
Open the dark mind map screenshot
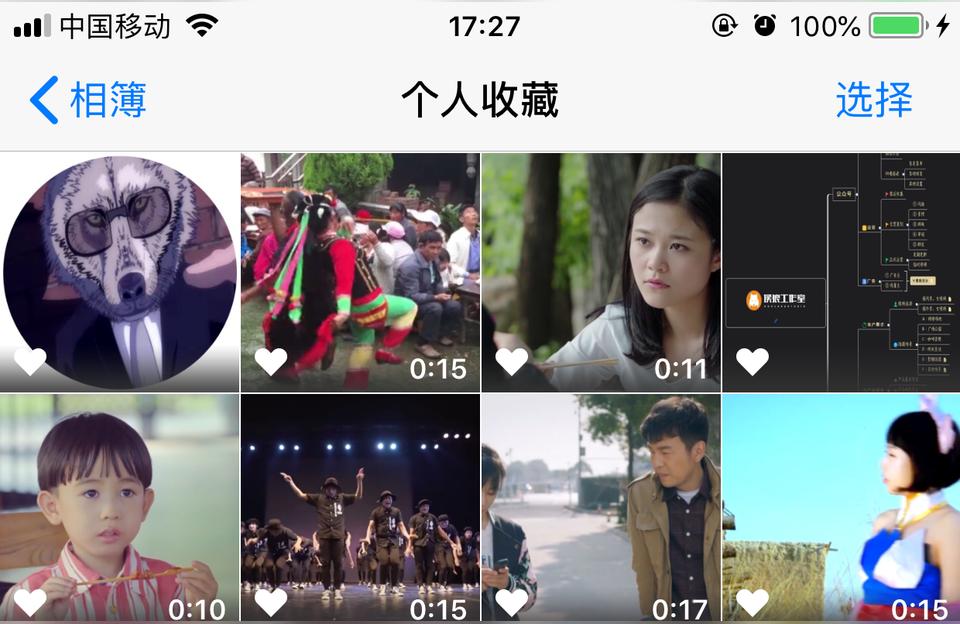coord(841,272)
